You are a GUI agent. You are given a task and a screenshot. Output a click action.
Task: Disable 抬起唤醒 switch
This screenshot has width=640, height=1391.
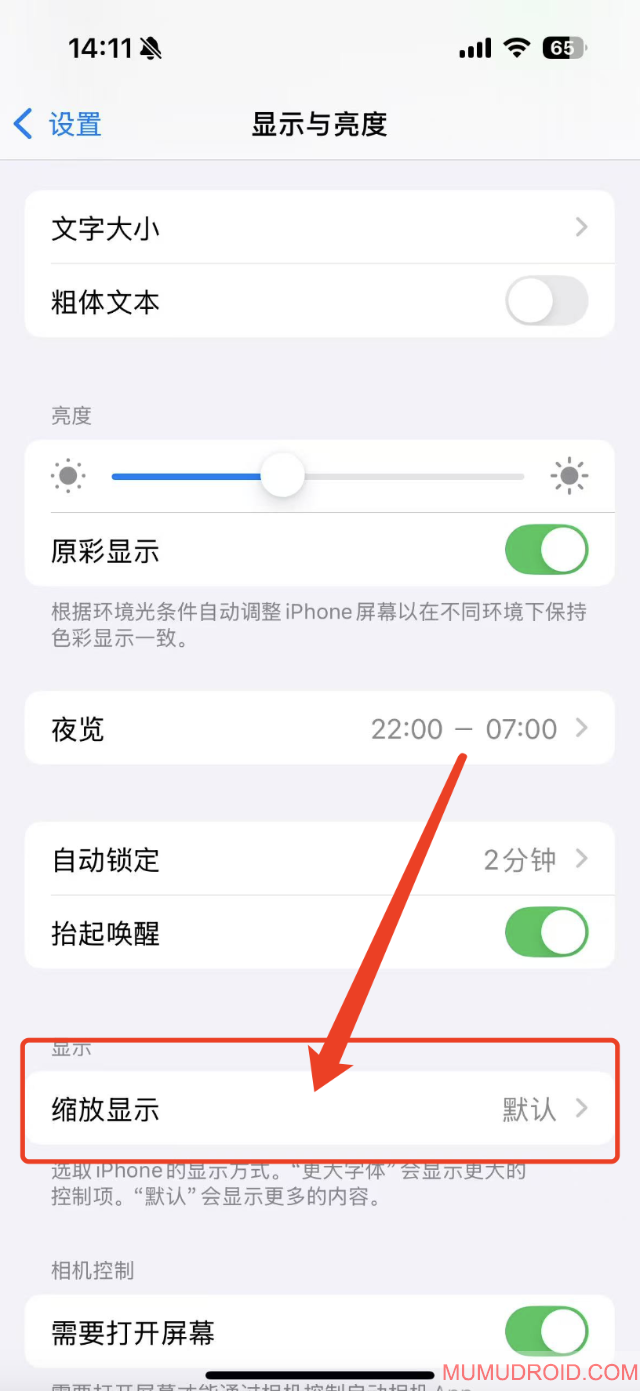tap(546, 934)
